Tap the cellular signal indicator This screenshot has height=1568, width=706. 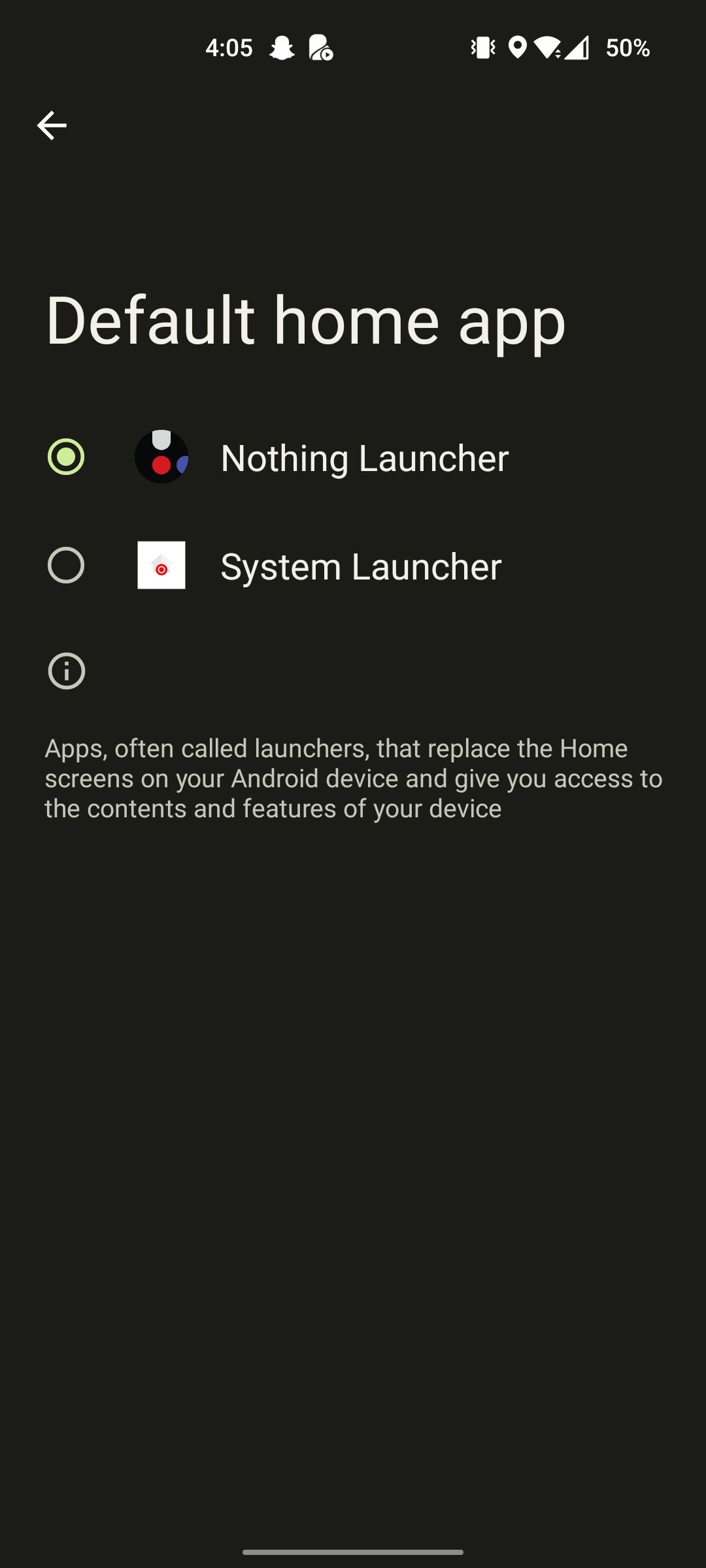pos(579,48)
